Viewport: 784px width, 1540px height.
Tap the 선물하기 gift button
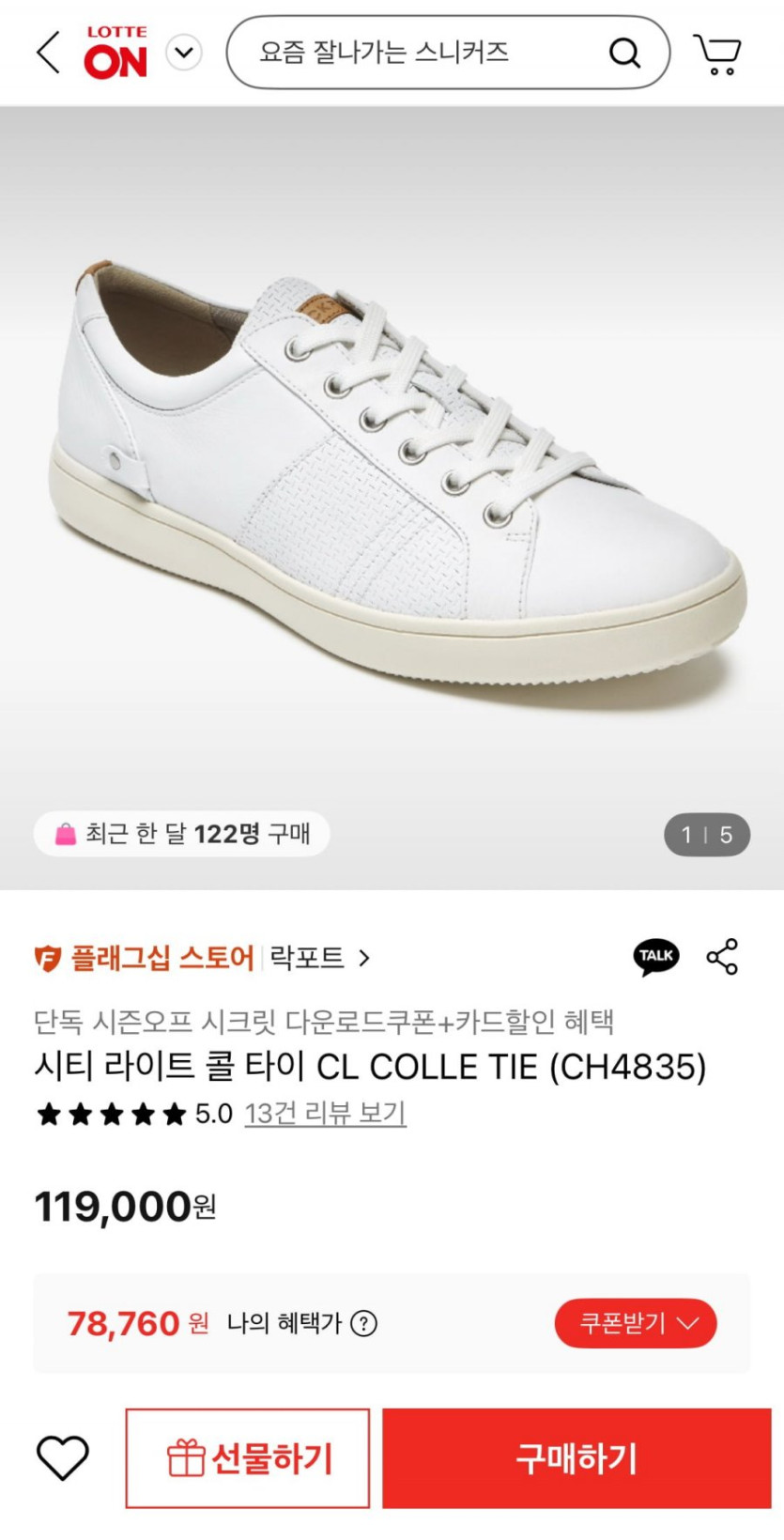point(248,1458)
